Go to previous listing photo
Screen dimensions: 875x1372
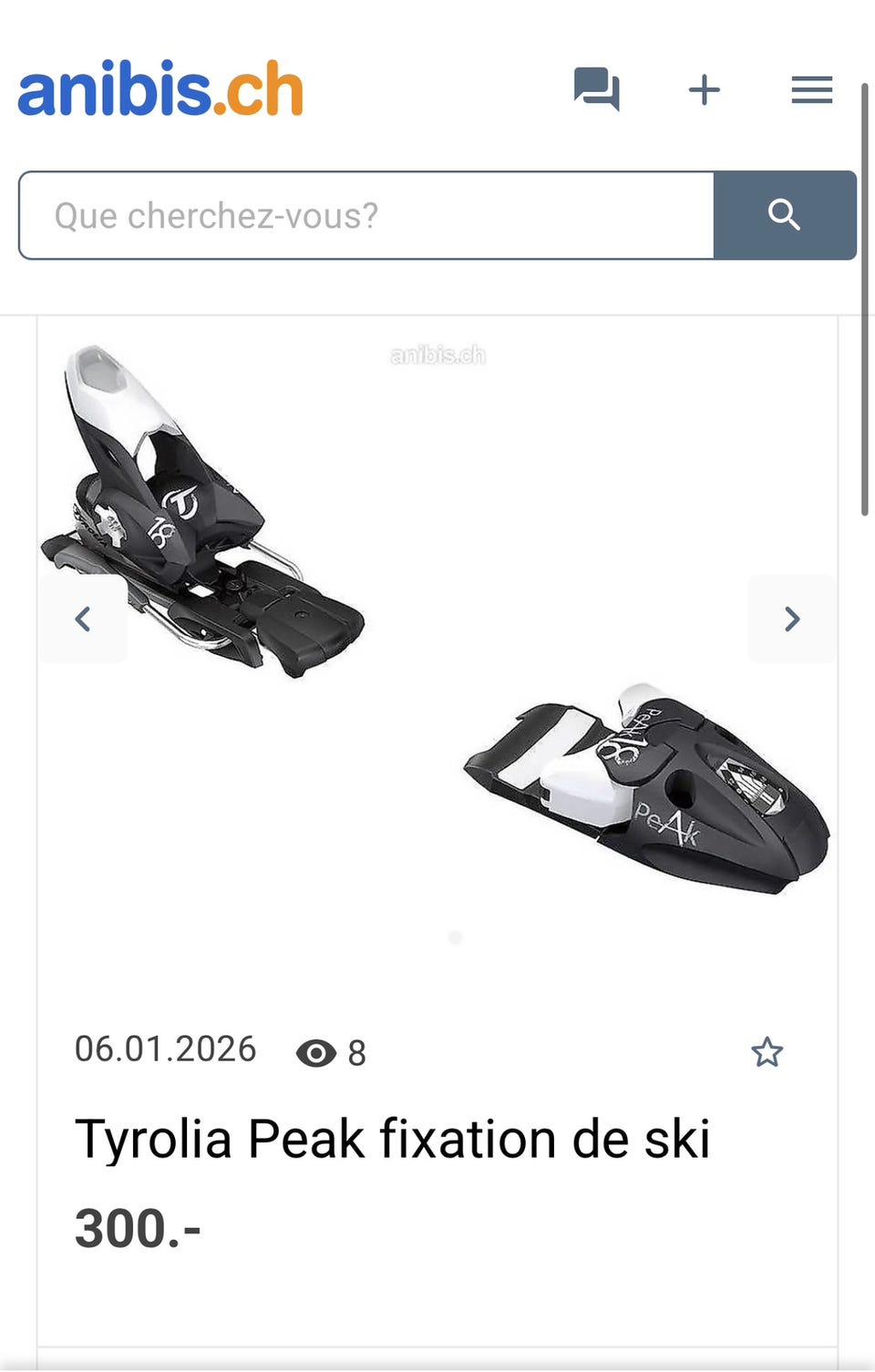(83, 619)
